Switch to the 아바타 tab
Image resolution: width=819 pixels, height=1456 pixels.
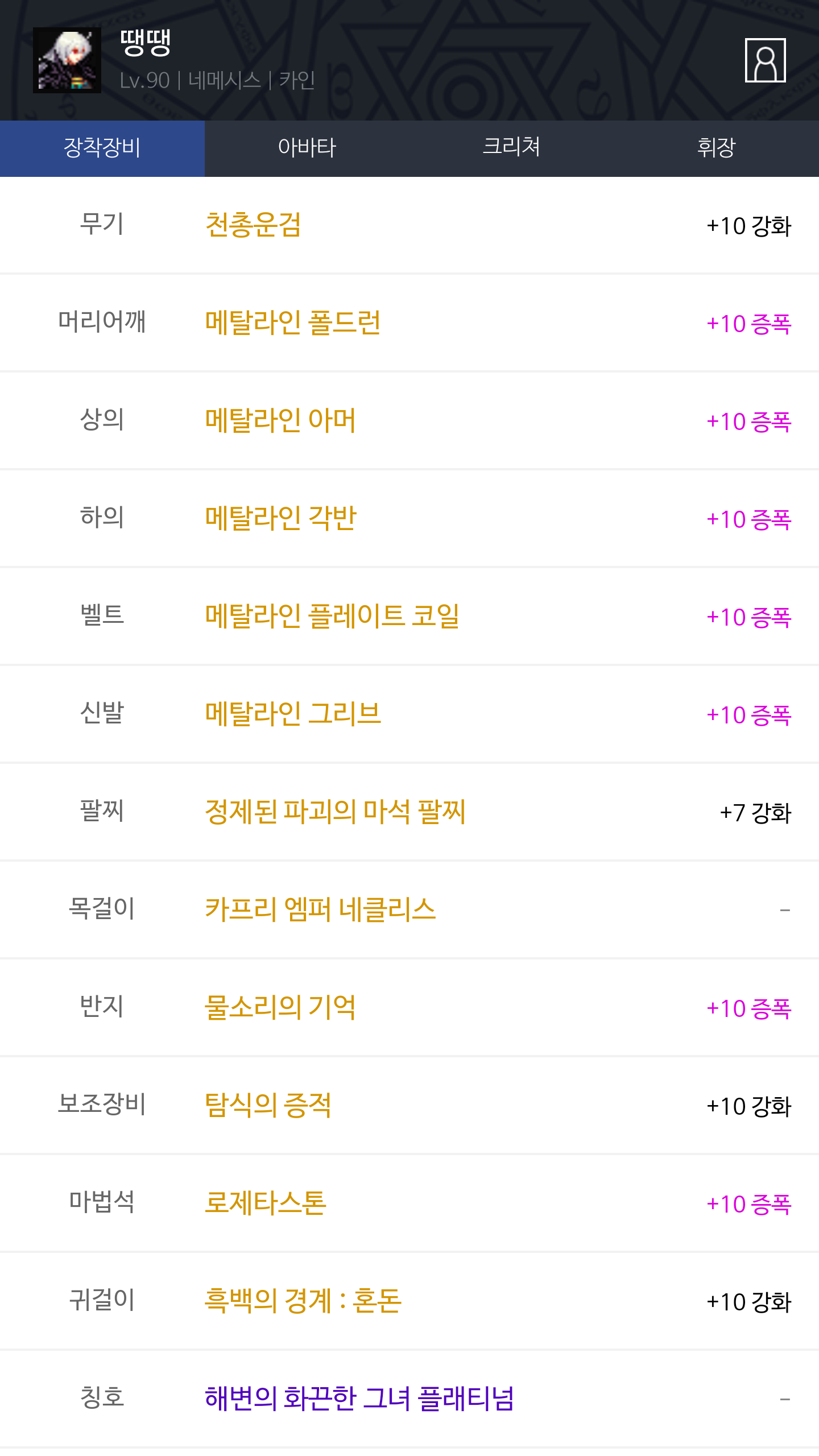pos(307,148)
